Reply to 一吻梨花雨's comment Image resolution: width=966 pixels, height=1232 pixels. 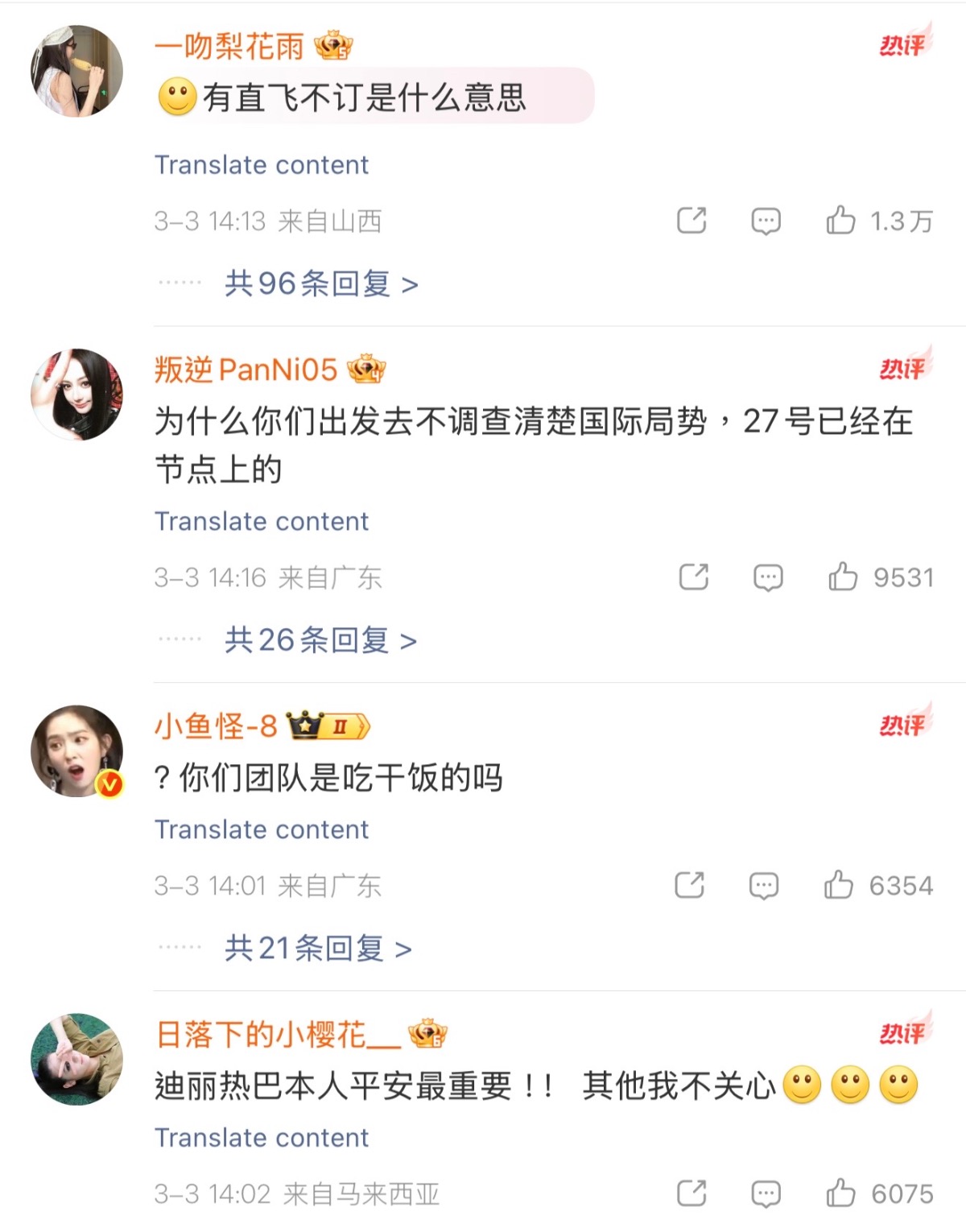pyautogui.click(x=766, y=221)
